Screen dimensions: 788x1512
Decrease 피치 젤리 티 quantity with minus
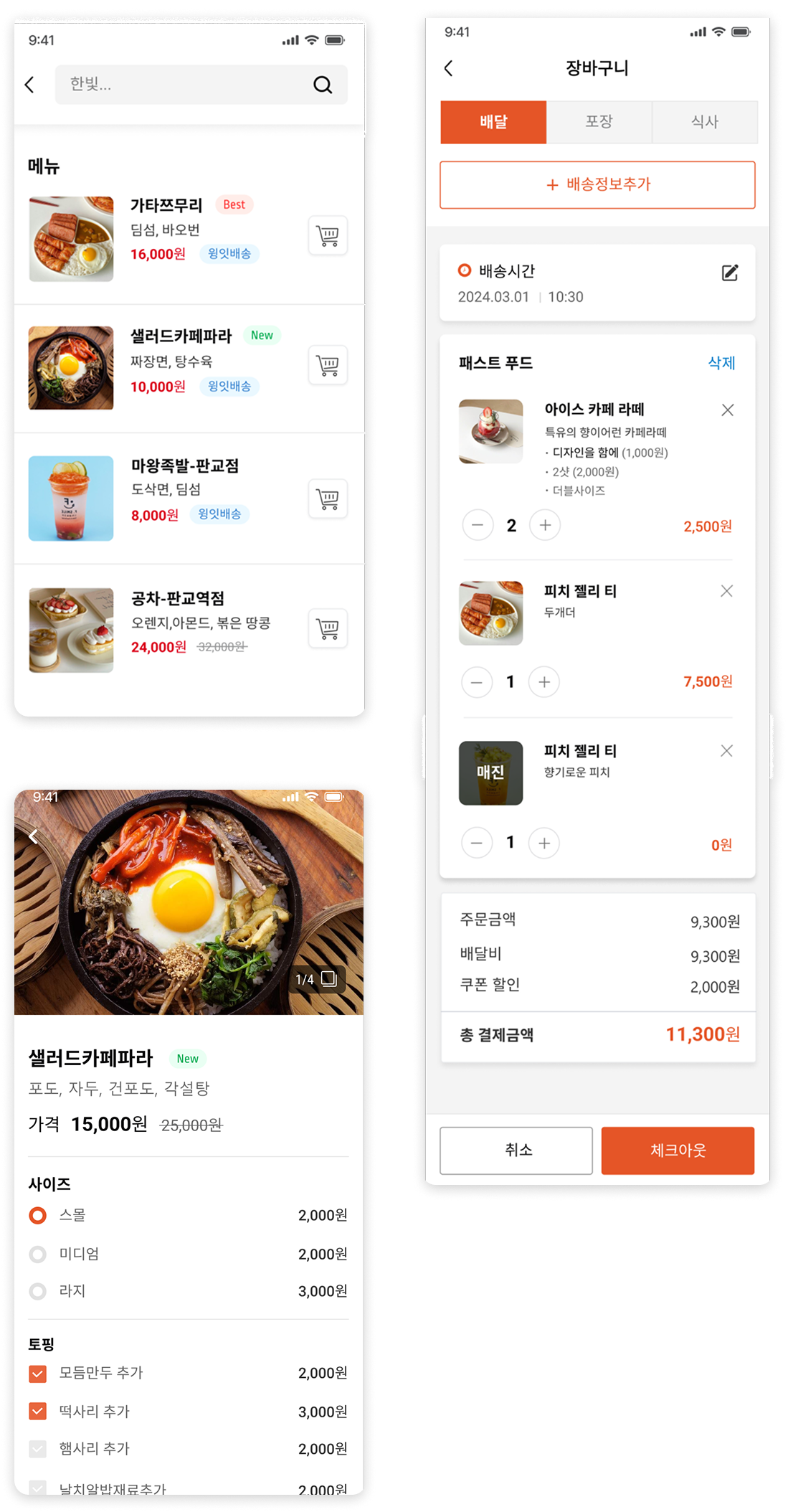click(x=477, y=682)
